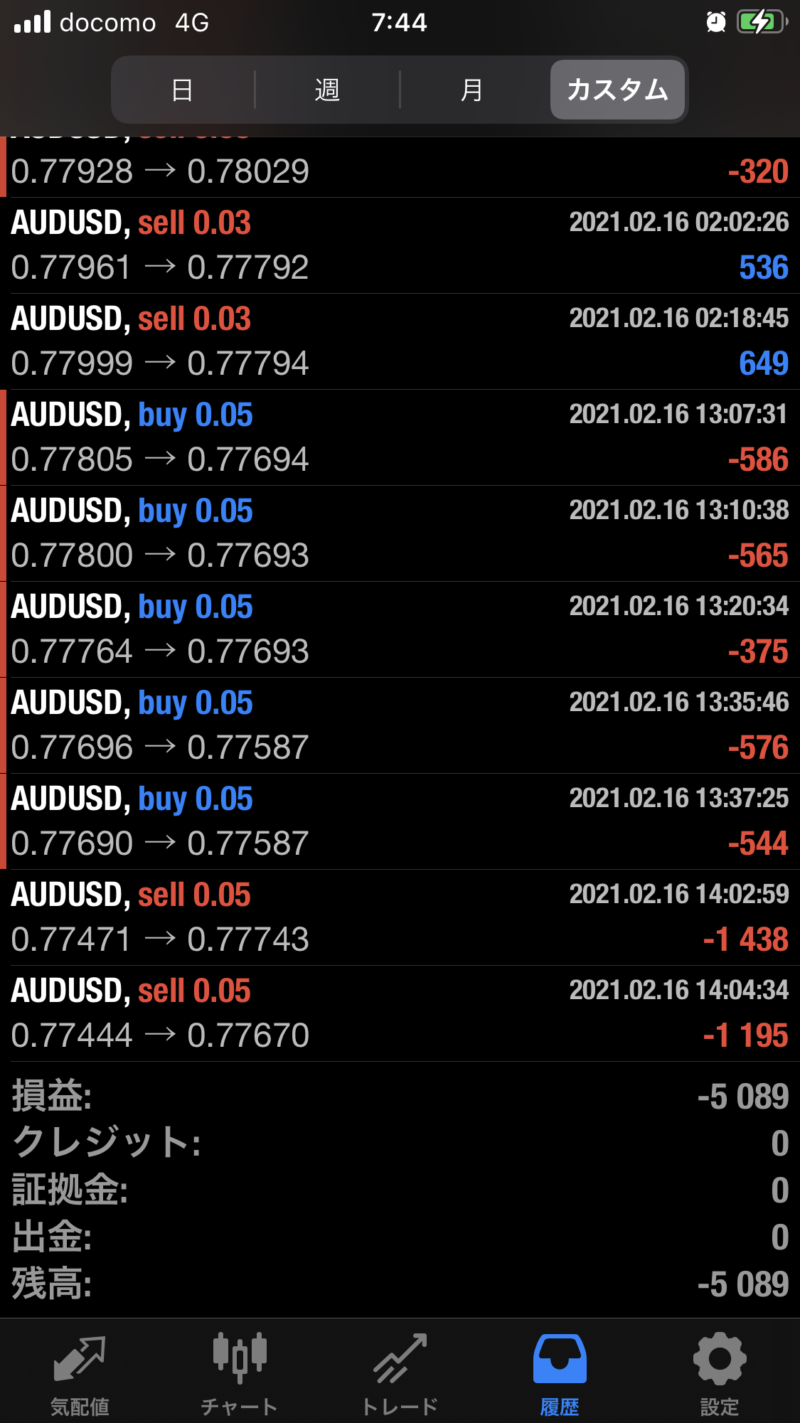Open the 設定 settings tab
Viewport: 800px width, 1423px height.
[720, 1374]
